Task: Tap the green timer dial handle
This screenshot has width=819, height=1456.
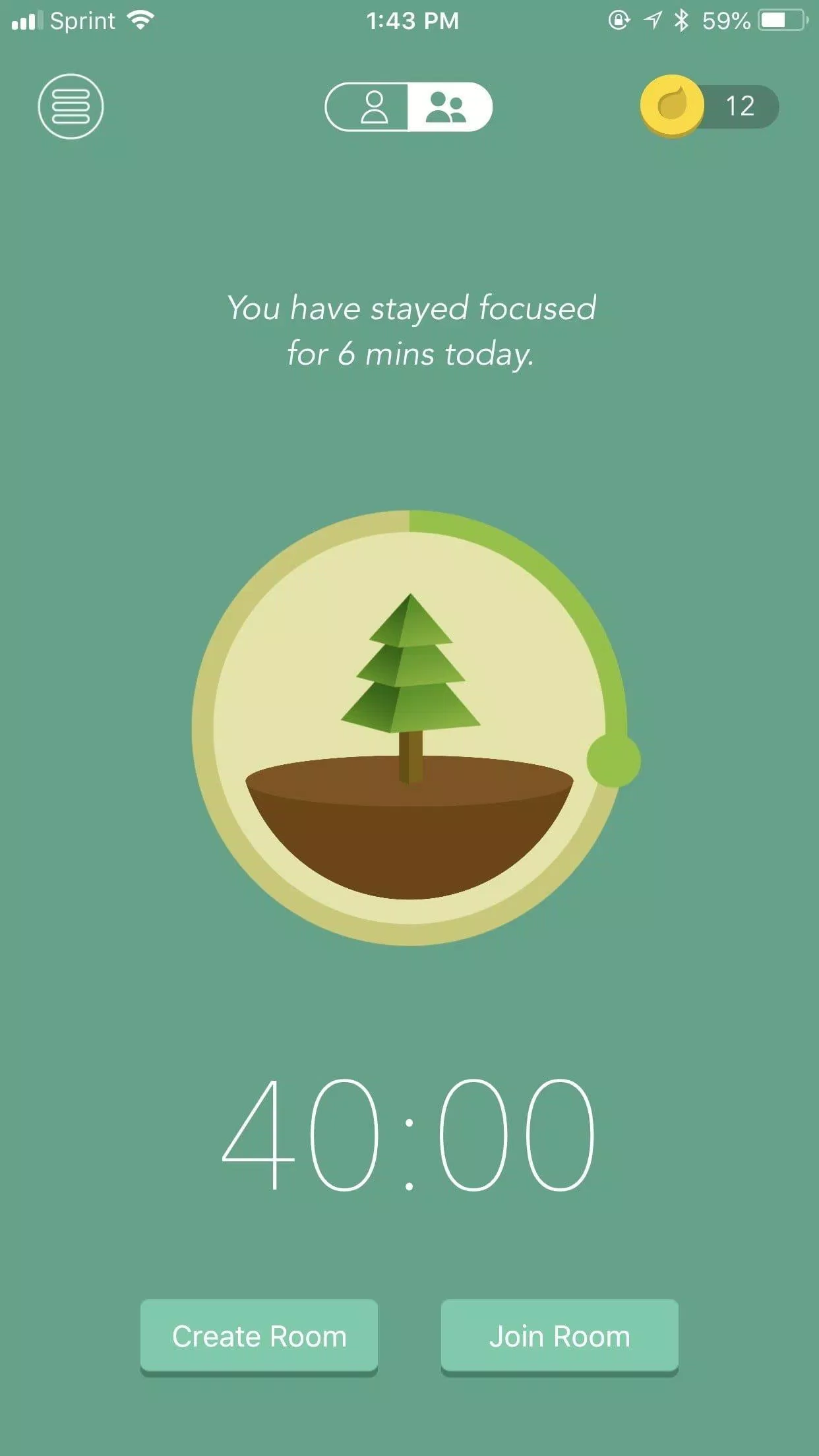Action: point(613,760)
